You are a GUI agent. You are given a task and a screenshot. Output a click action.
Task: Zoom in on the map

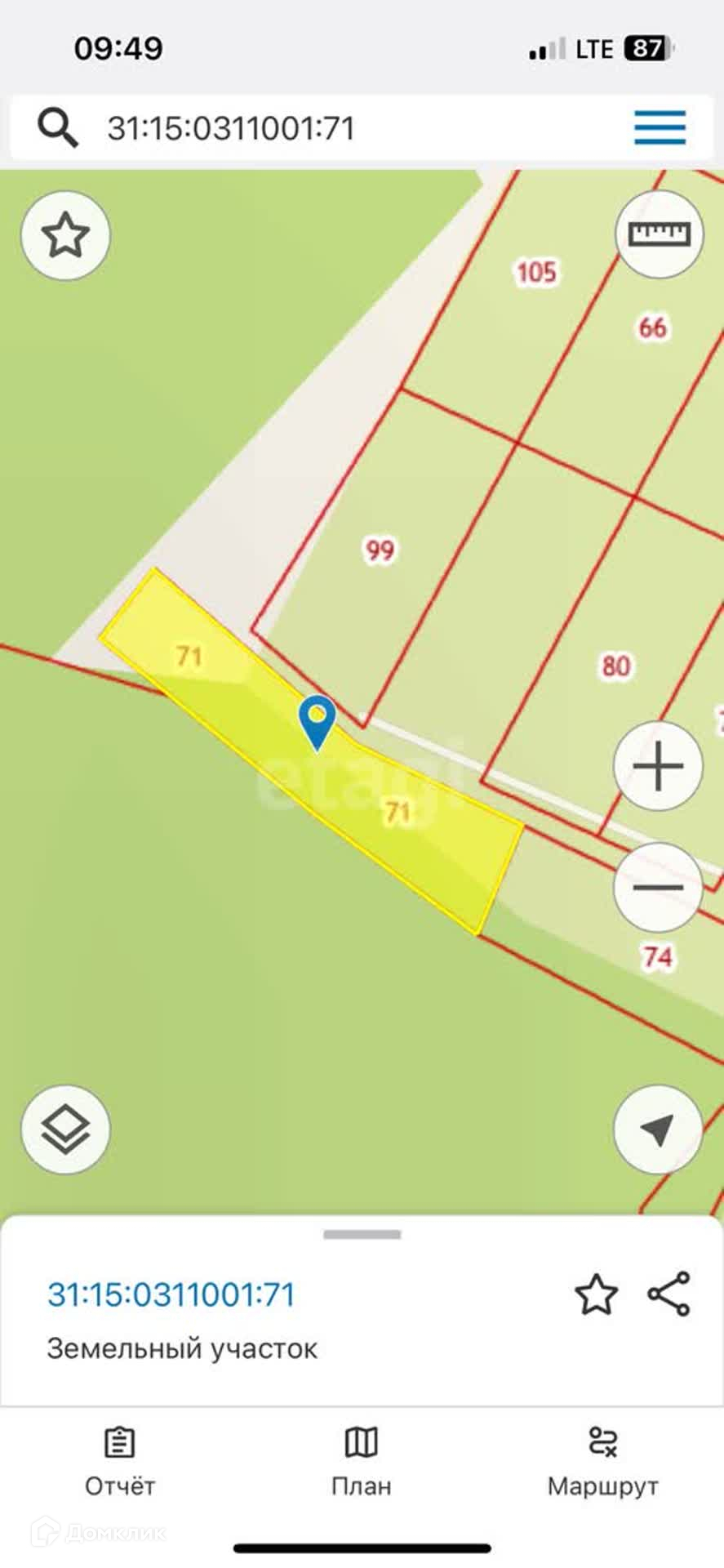[658, 767]
